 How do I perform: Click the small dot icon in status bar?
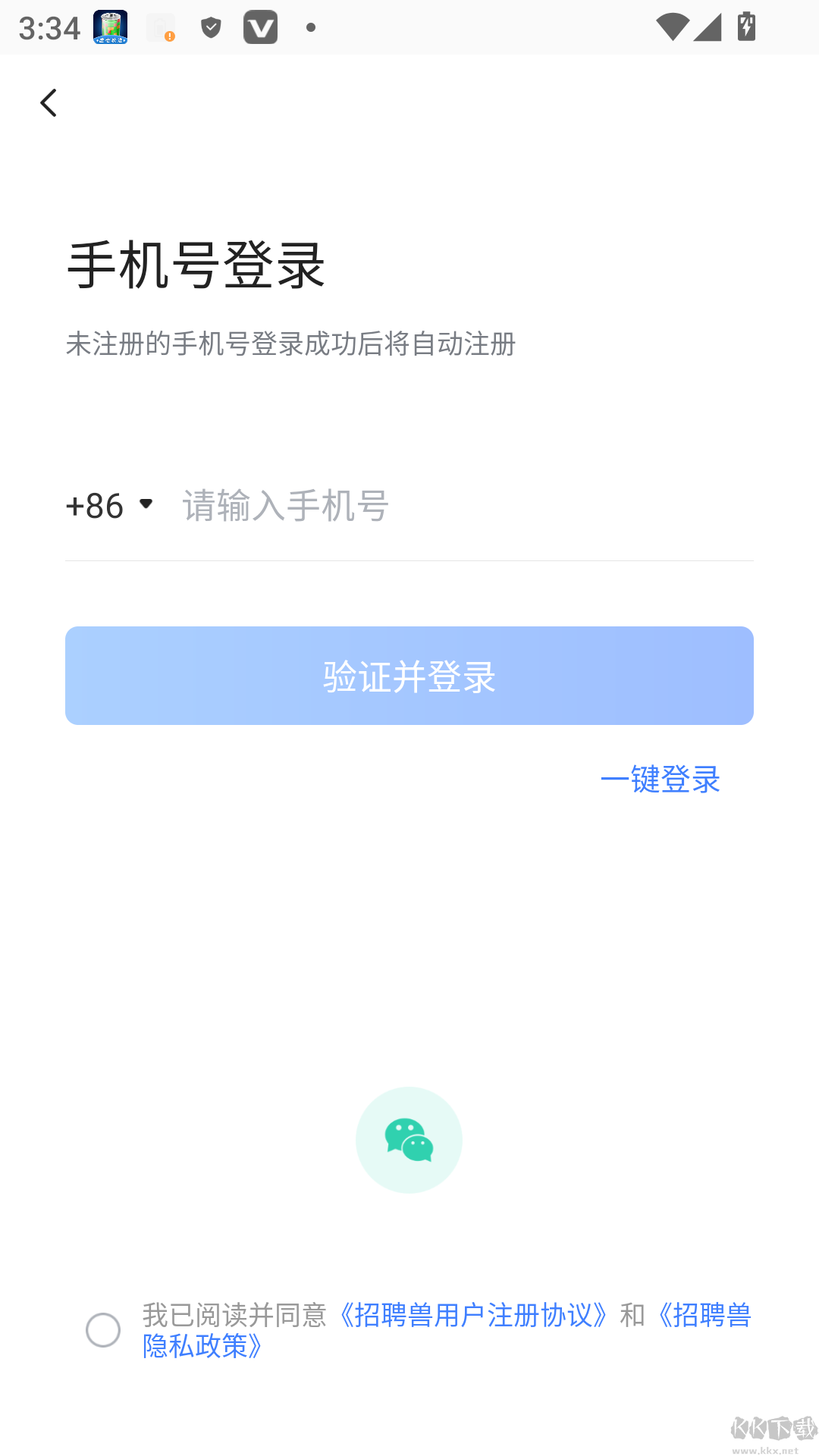(x=310, y=29)
